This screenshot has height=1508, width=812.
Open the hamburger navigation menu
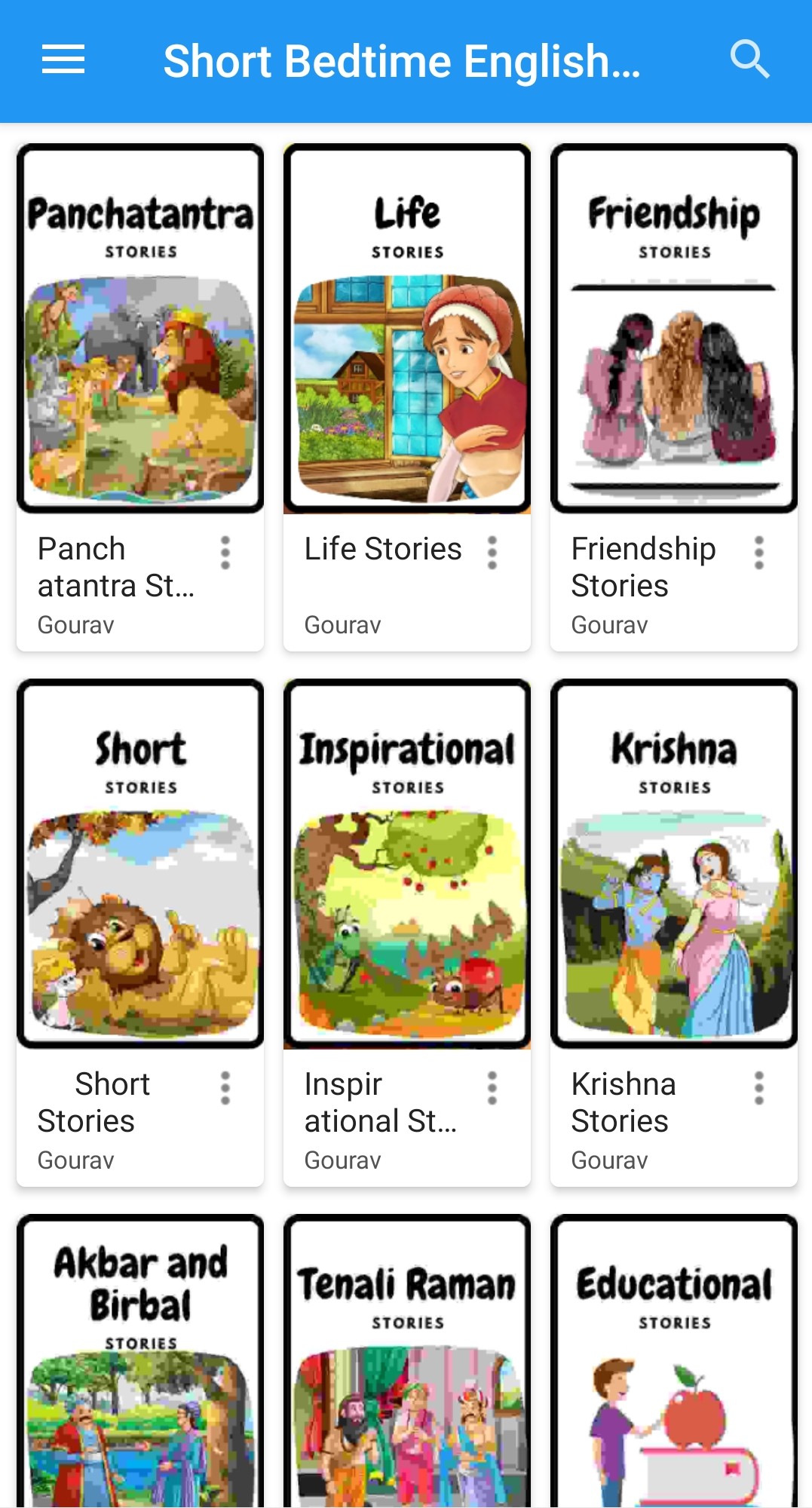coord(63,60)
